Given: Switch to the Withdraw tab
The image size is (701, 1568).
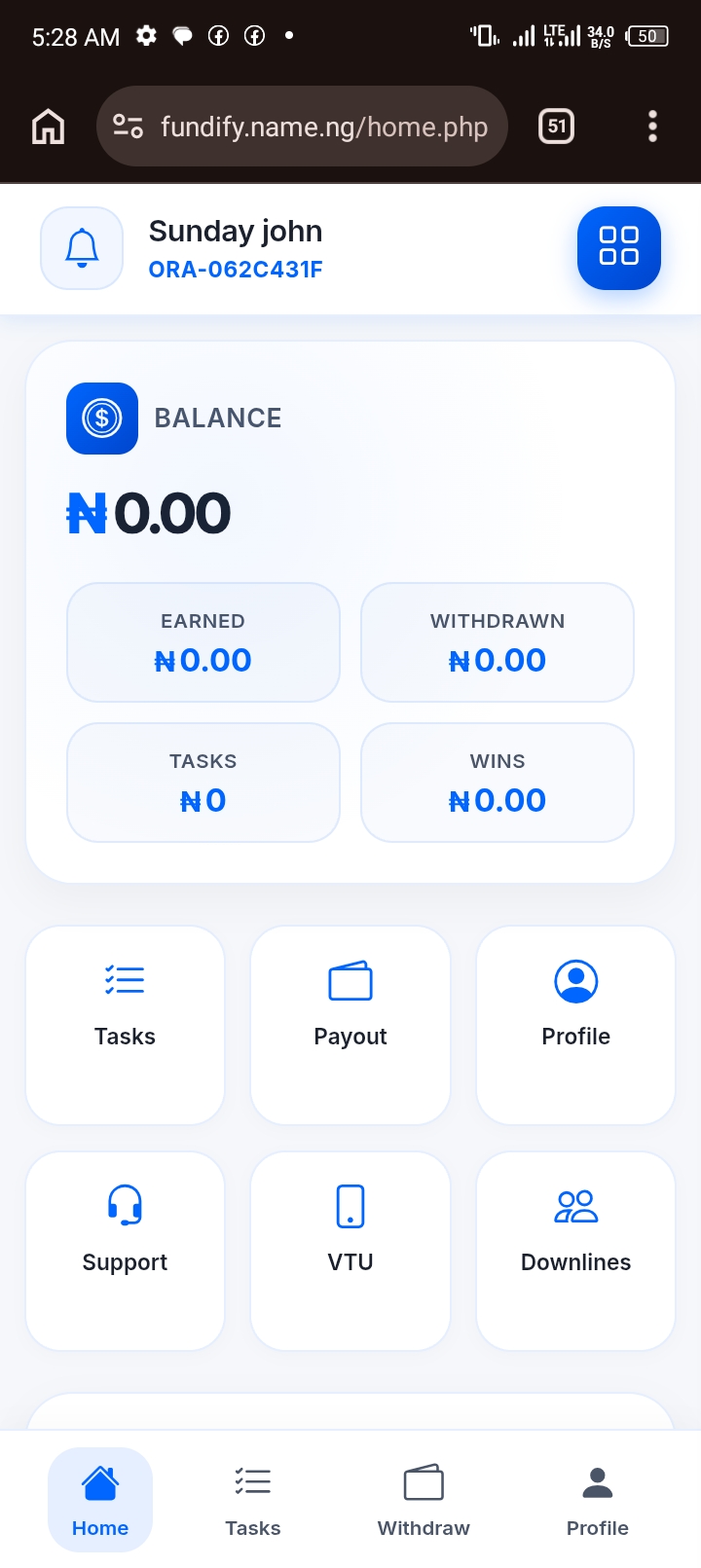Looking at the screenshot, I should tap(424, 1500).
